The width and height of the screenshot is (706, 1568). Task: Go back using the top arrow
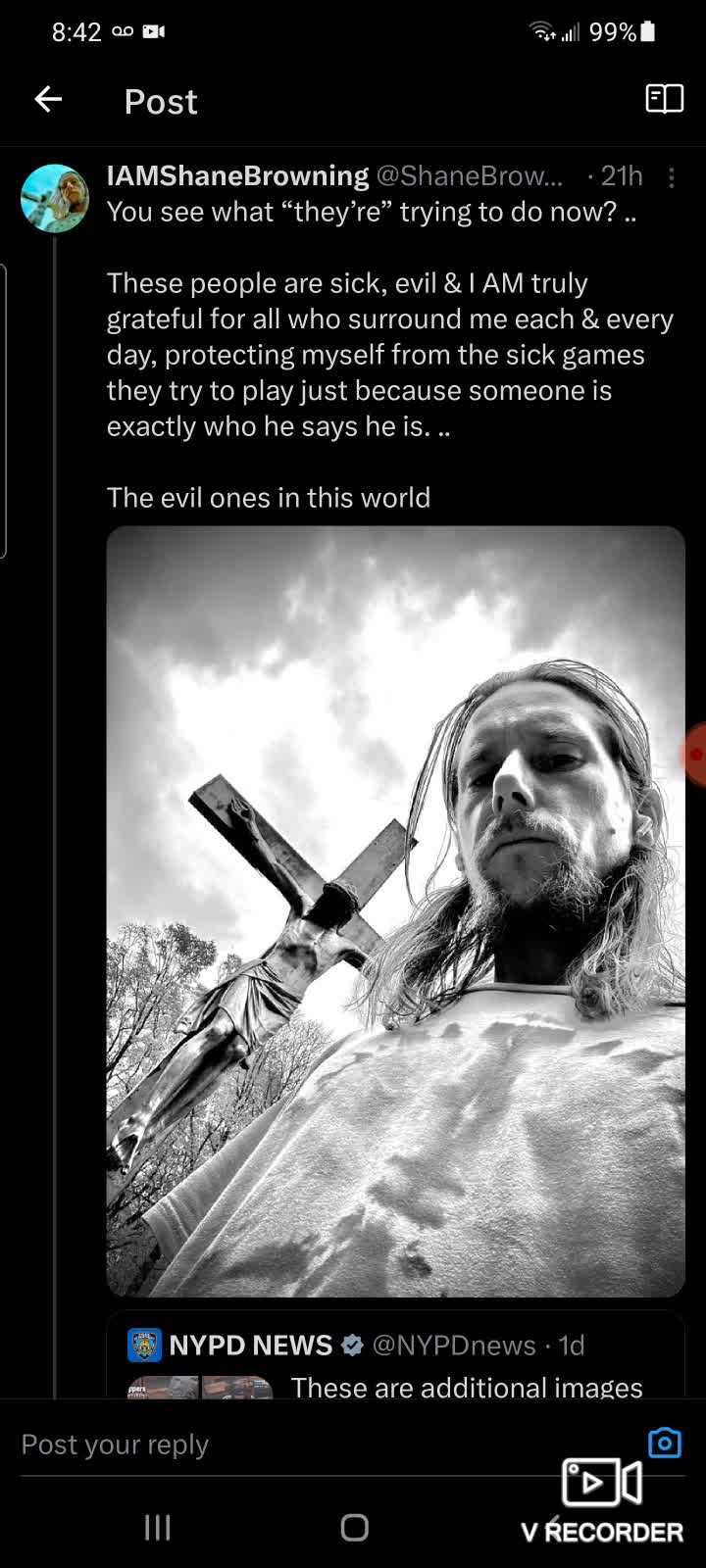tap(48, 99)
